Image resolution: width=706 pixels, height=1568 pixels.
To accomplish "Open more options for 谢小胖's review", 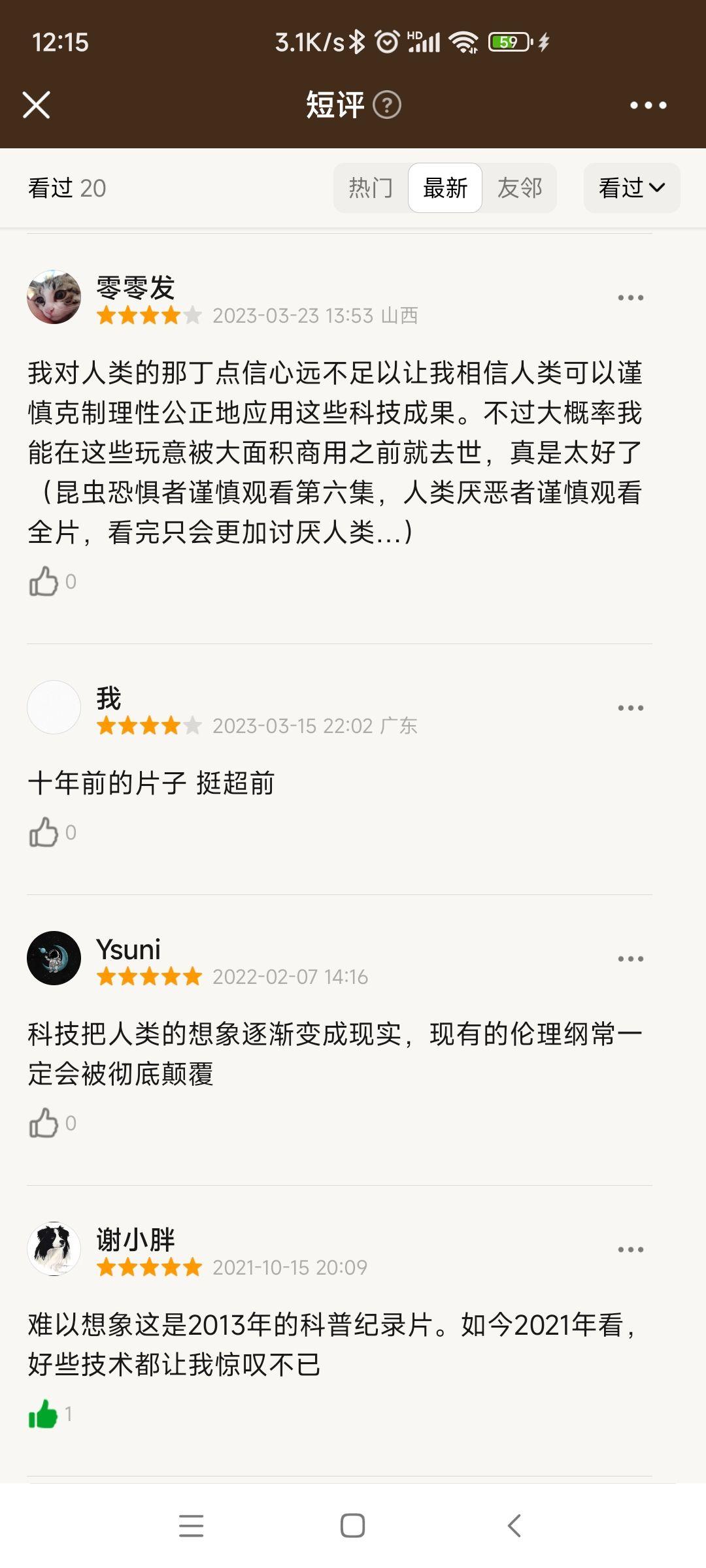I will pyautogui.click(x=630, y=1250).
